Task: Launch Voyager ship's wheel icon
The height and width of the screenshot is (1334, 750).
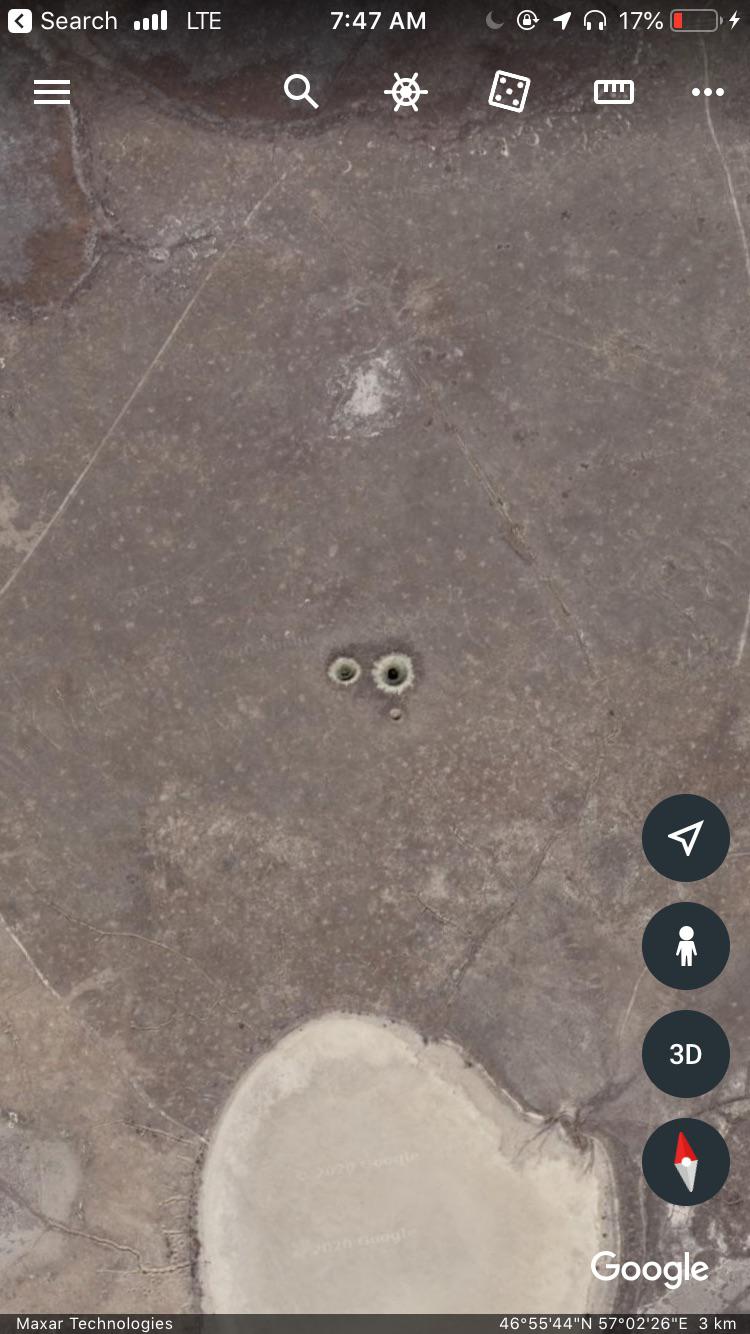Action: pyautogui.click(x=405, y=92)
